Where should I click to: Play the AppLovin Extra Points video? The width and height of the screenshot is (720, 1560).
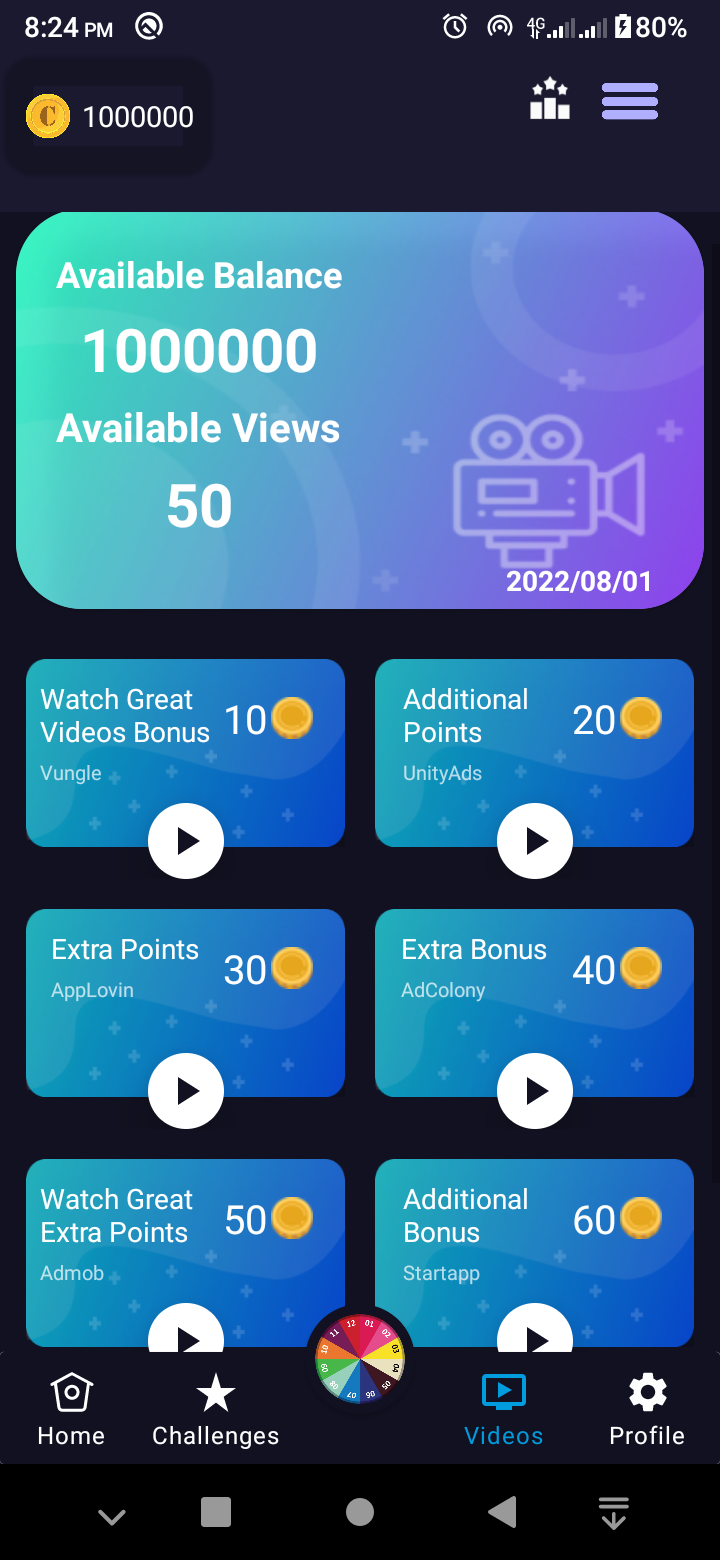(186, 1091)
